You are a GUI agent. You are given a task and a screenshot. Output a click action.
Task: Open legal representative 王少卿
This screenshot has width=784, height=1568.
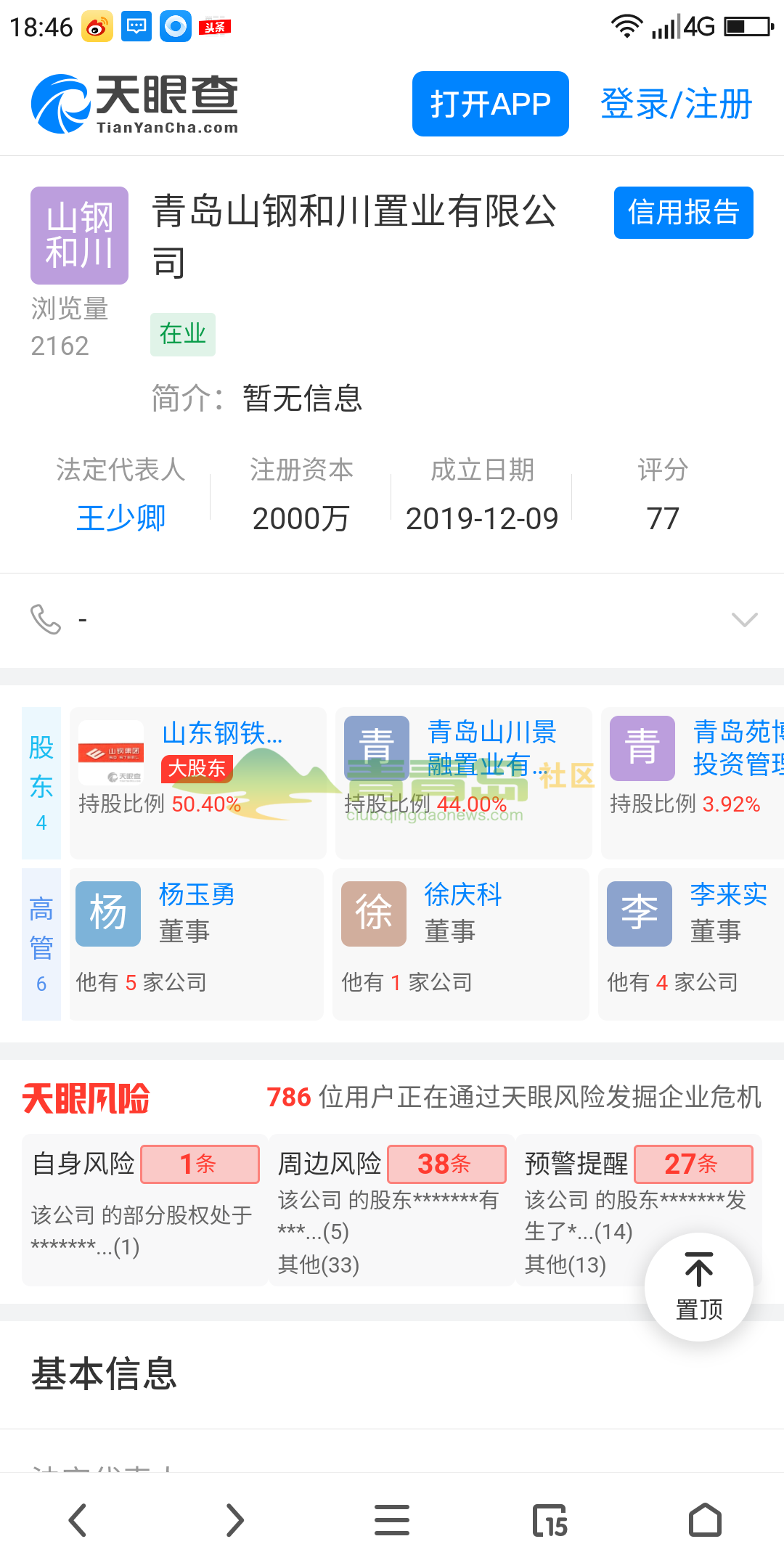121,518
